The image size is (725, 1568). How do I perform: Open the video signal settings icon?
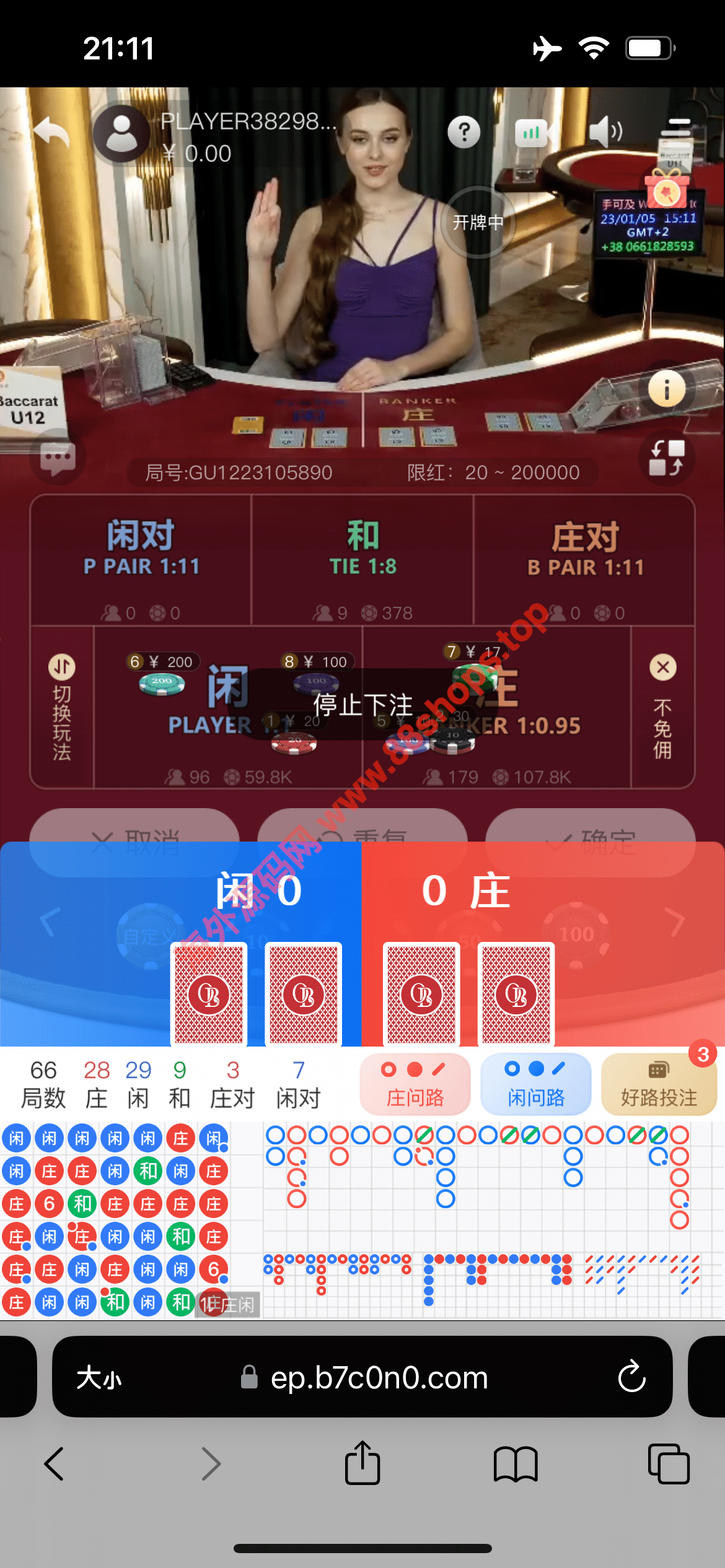coord(532,132)
